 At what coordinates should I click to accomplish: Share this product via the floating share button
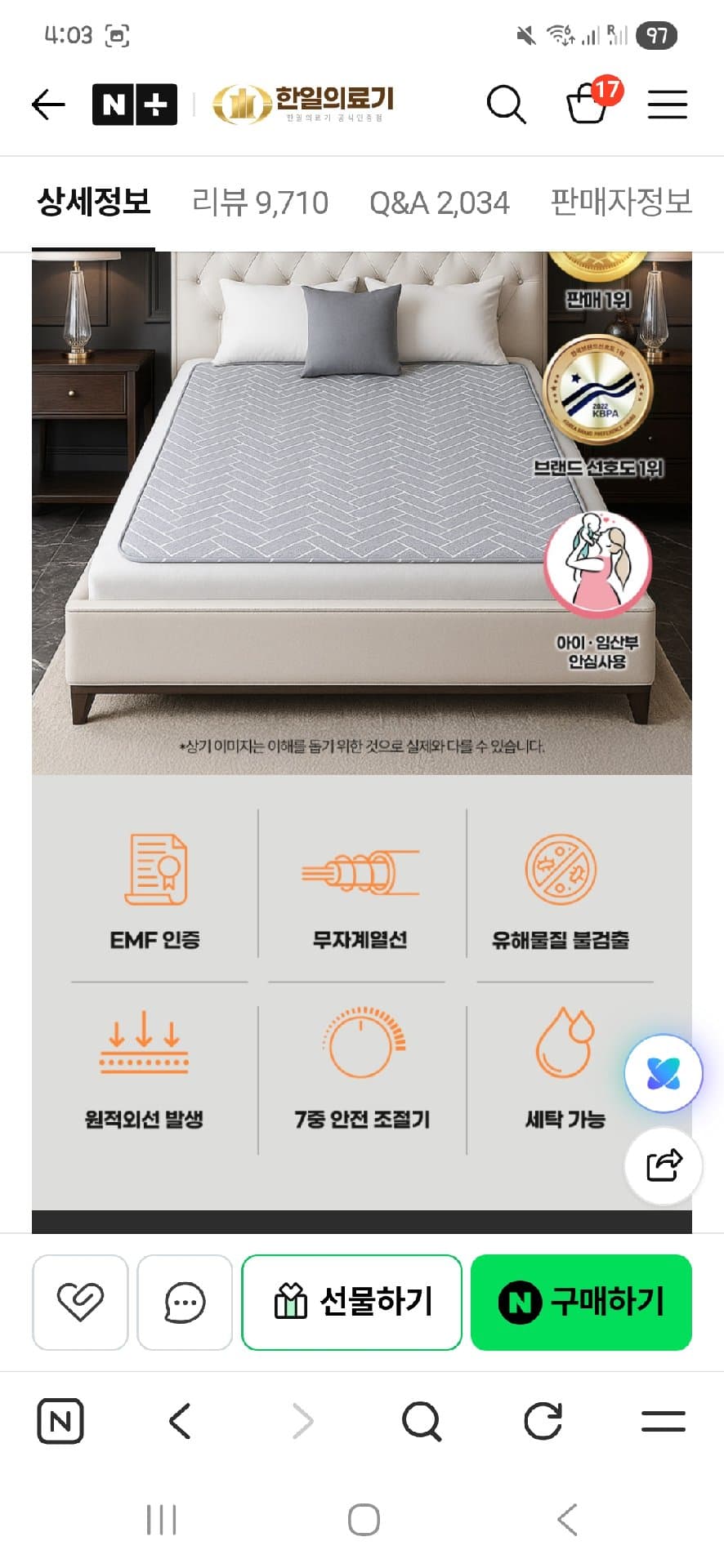click(x=663, y=1165)
